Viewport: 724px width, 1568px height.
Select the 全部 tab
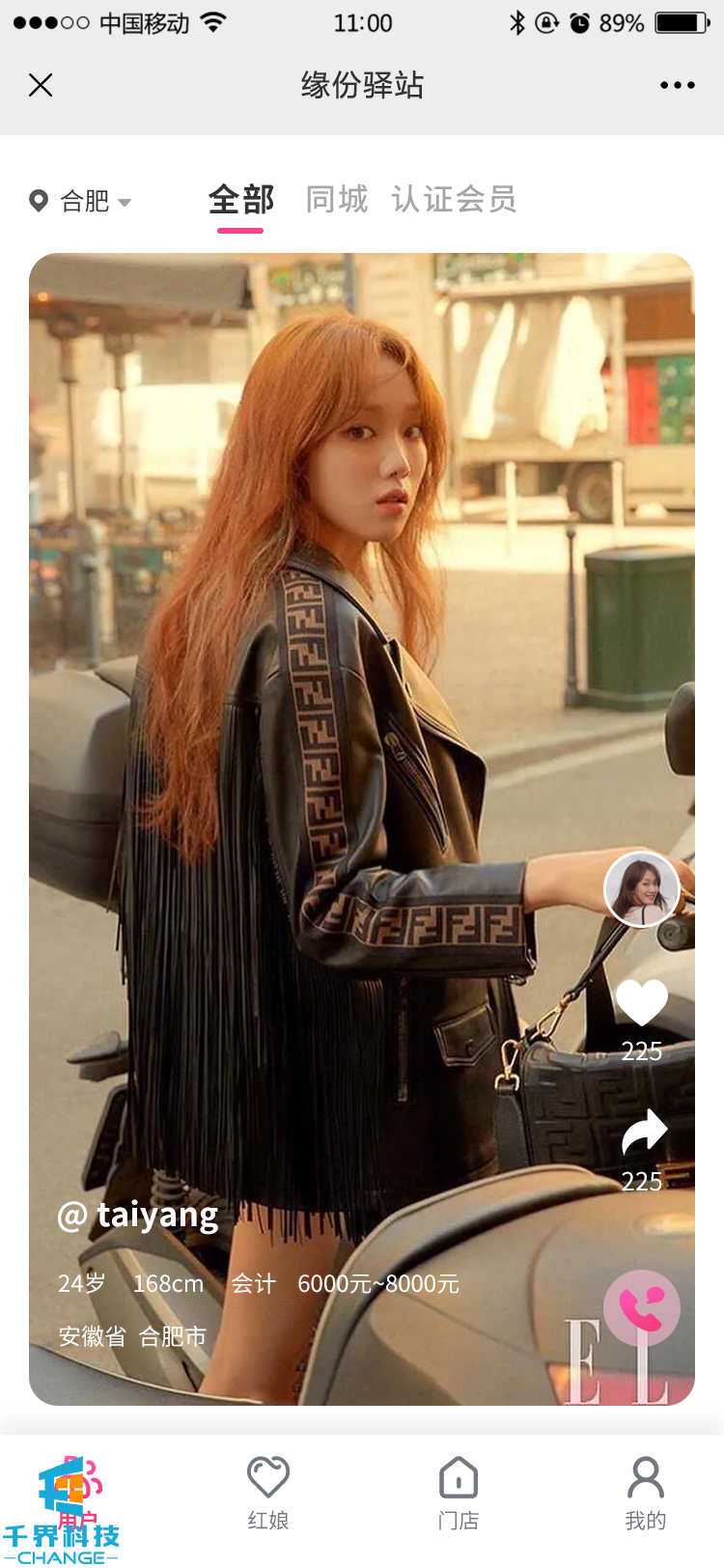(241, 201)
